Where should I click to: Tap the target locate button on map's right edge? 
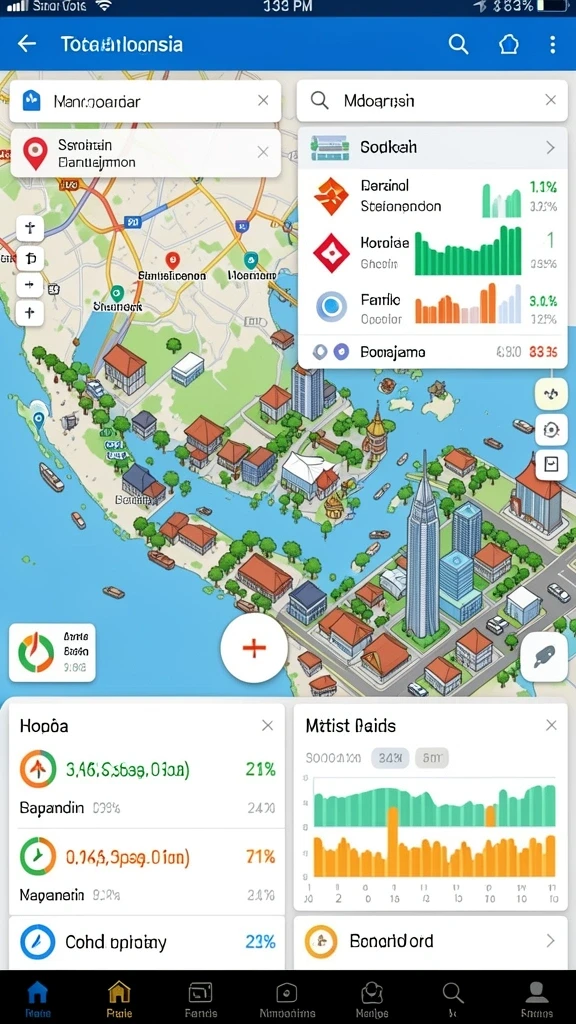[x=551, y=430]
